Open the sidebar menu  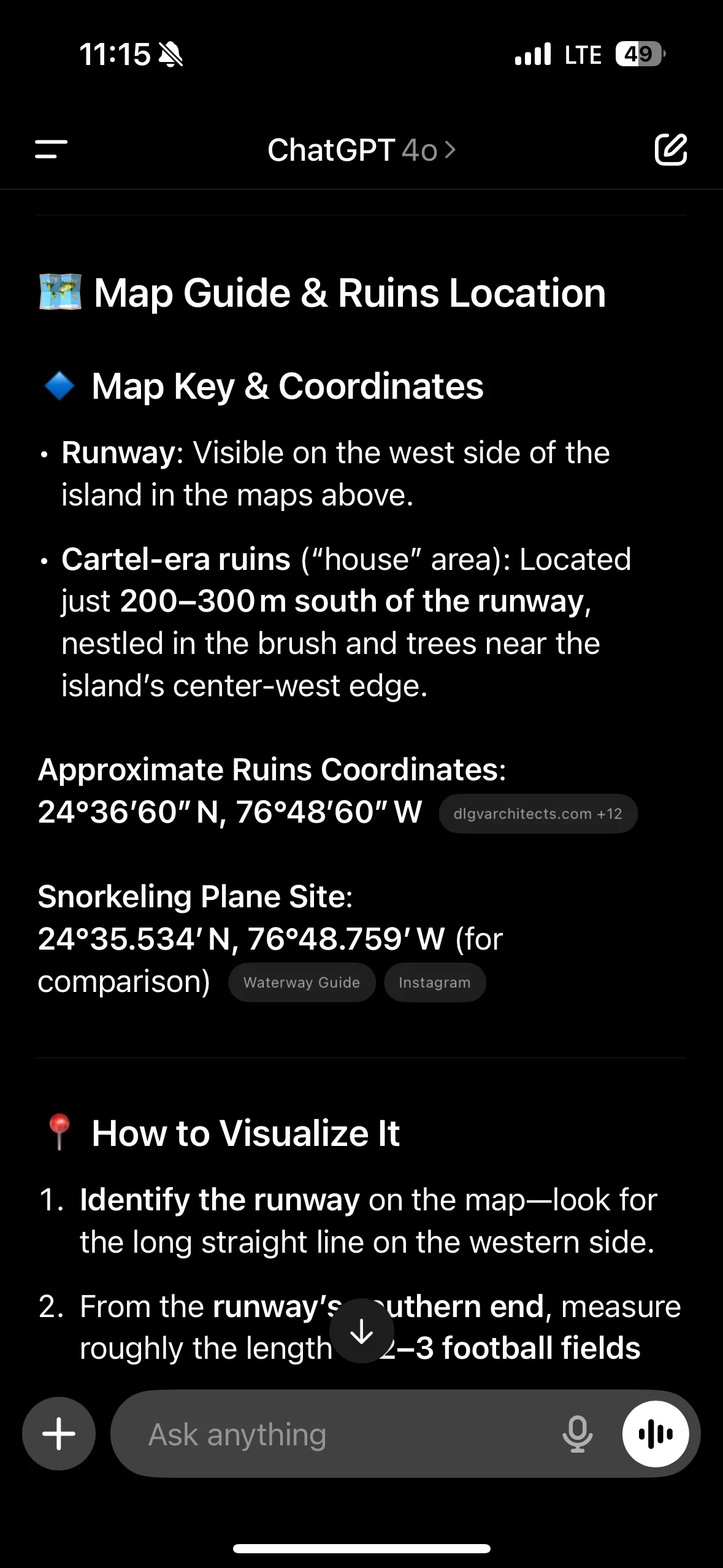(51, 149)
